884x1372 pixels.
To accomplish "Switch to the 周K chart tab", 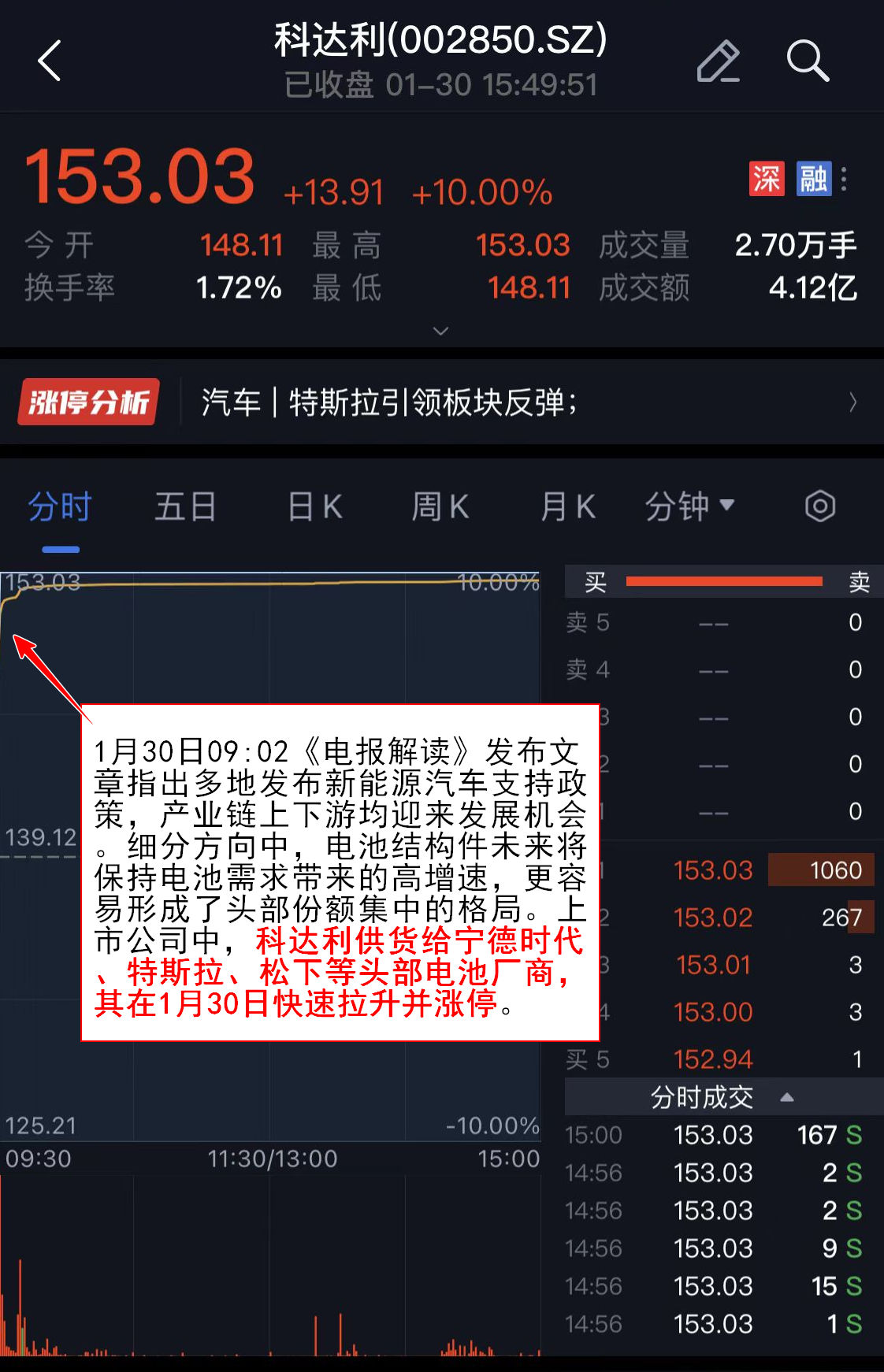I will (x=440, y=506).
